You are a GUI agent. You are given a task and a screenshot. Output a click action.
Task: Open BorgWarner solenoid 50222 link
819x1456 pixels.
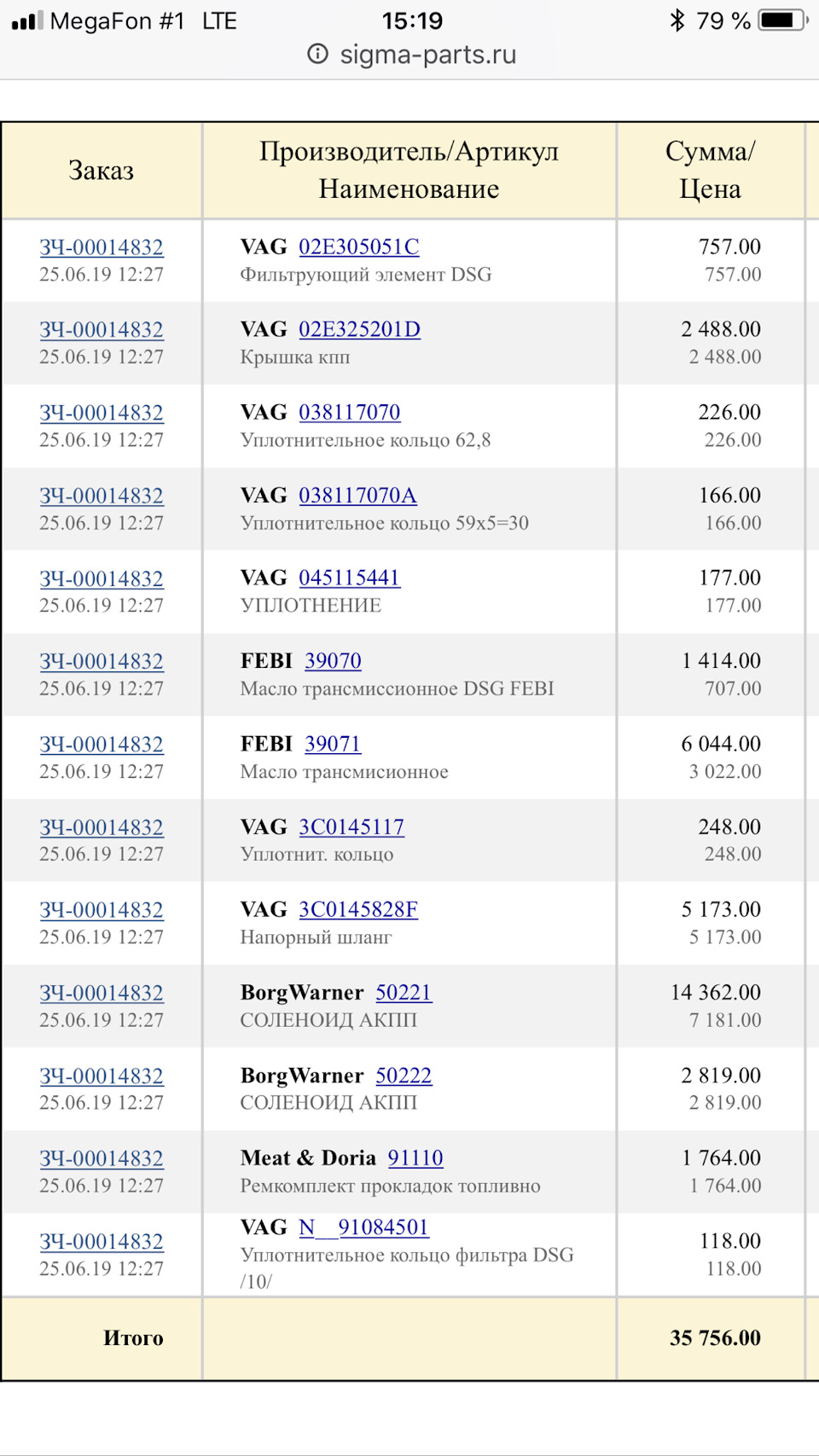(404, 1075)
